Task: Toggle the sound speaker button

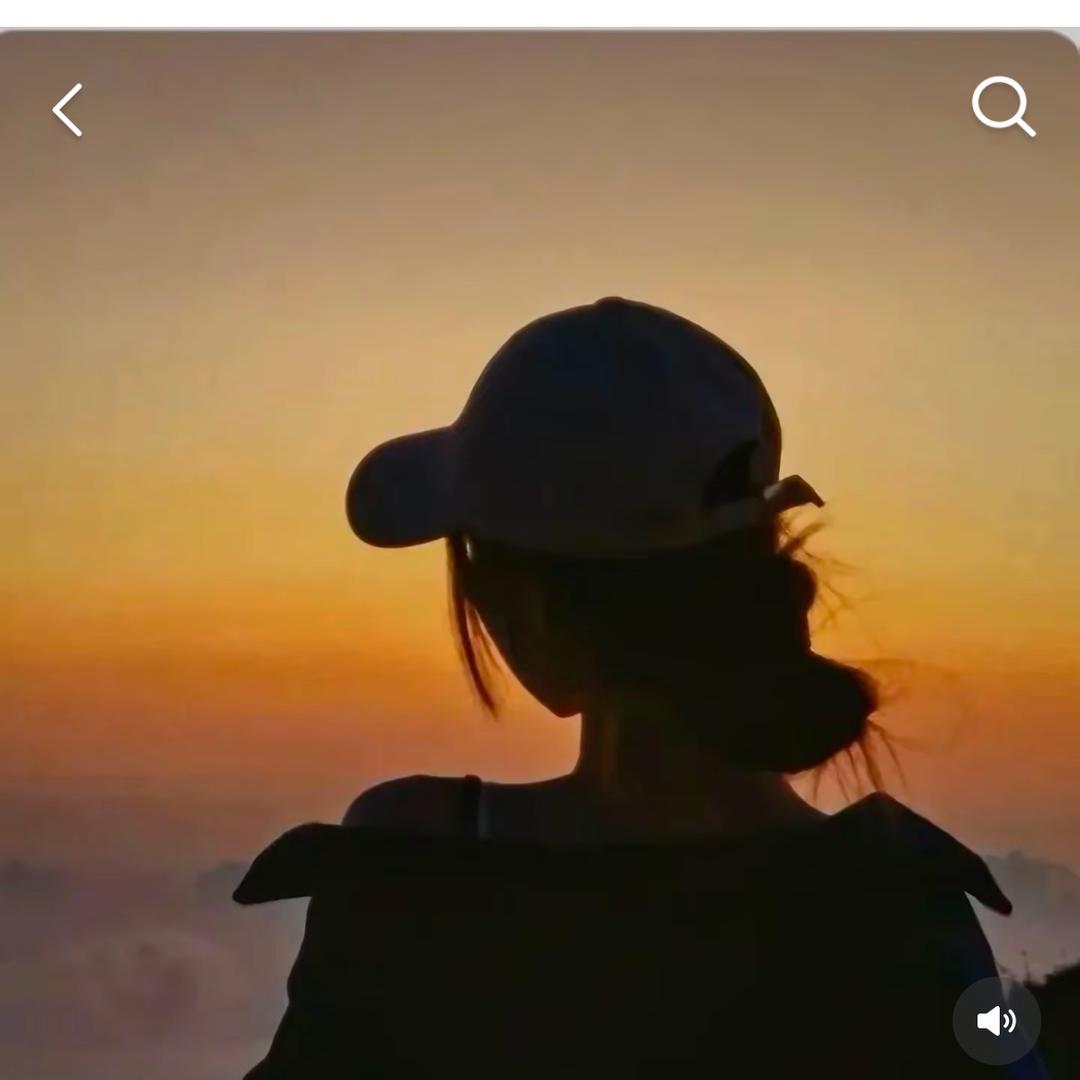Action: pos(996,1021)
